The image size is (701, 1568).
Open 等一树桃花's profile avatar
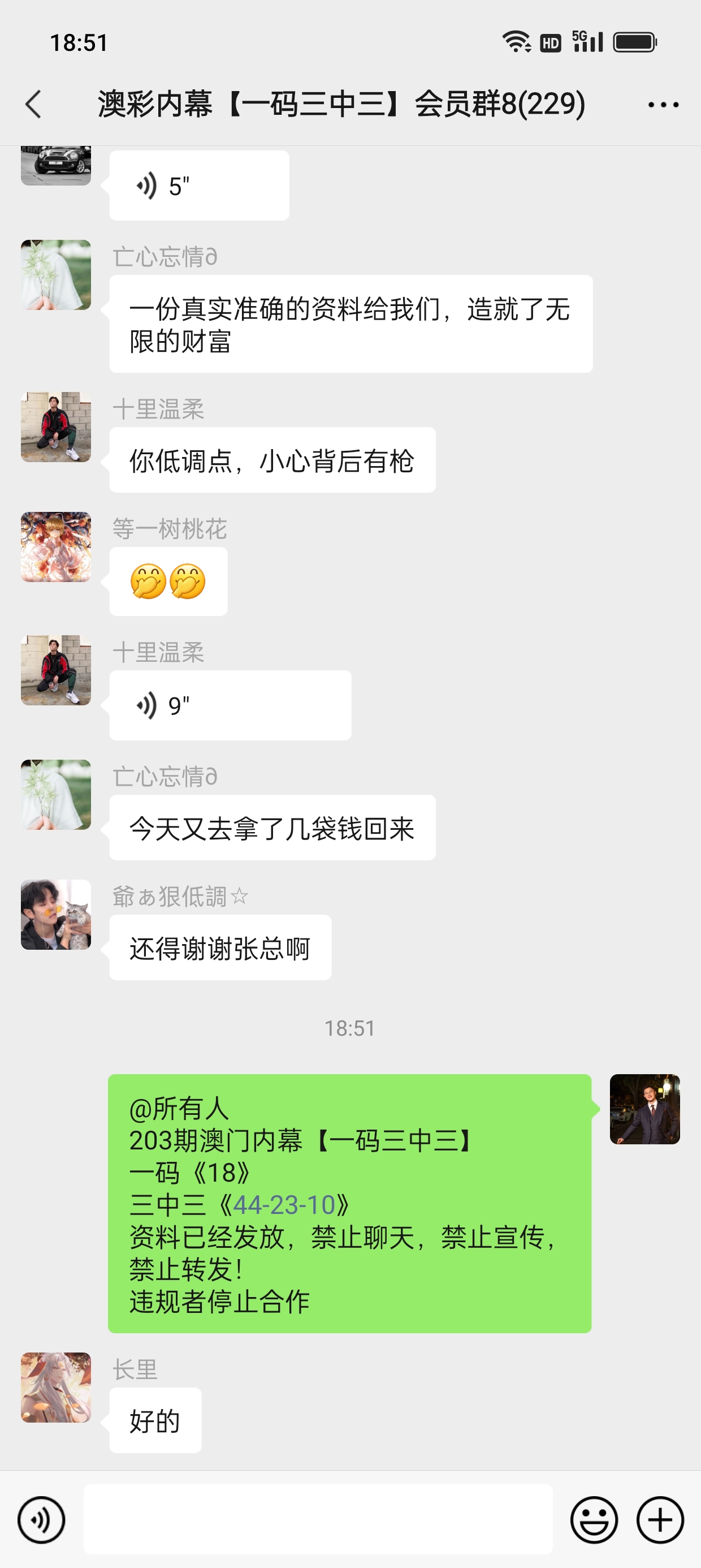(x=56, y=546)
